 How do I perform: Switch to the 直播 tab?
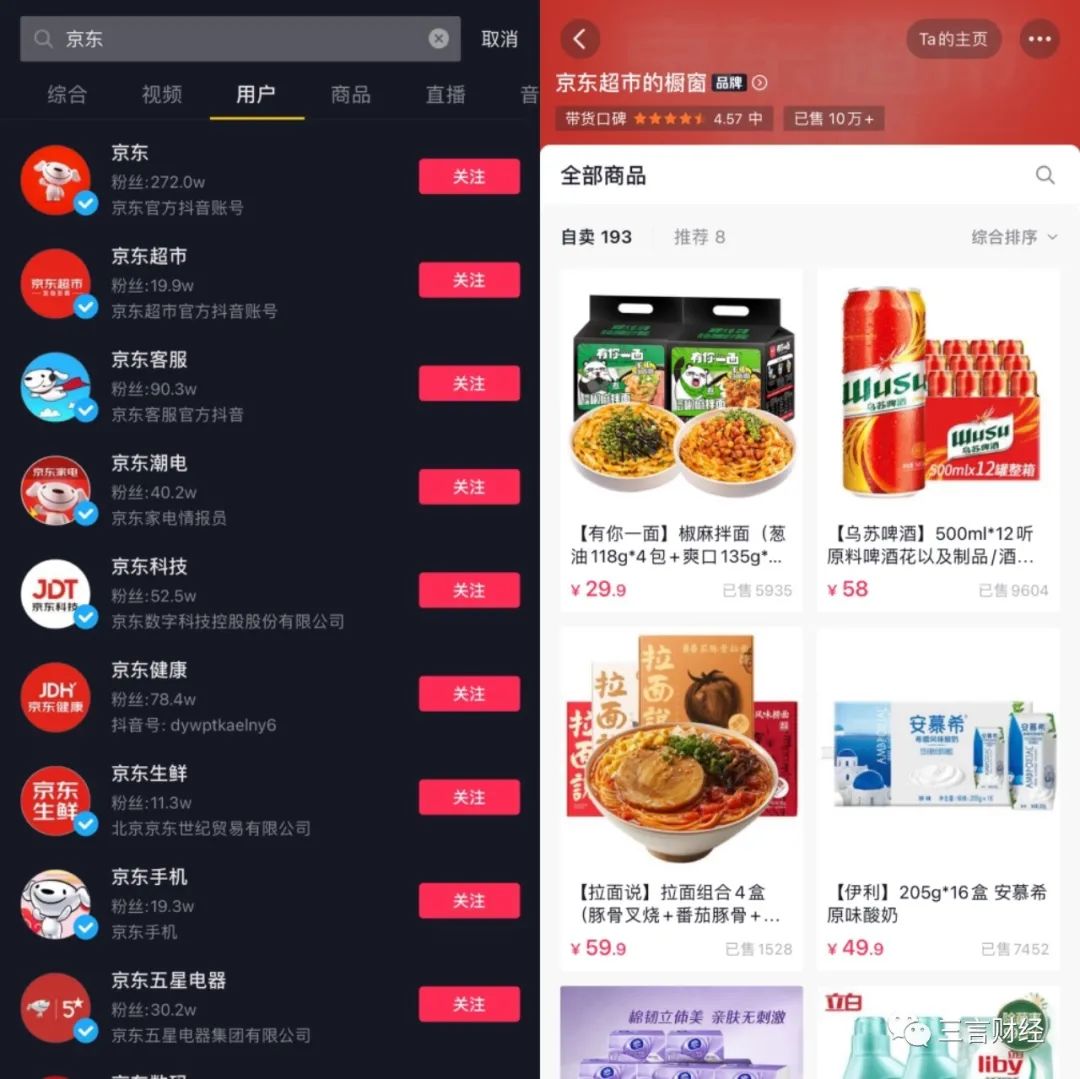[445, 94]
